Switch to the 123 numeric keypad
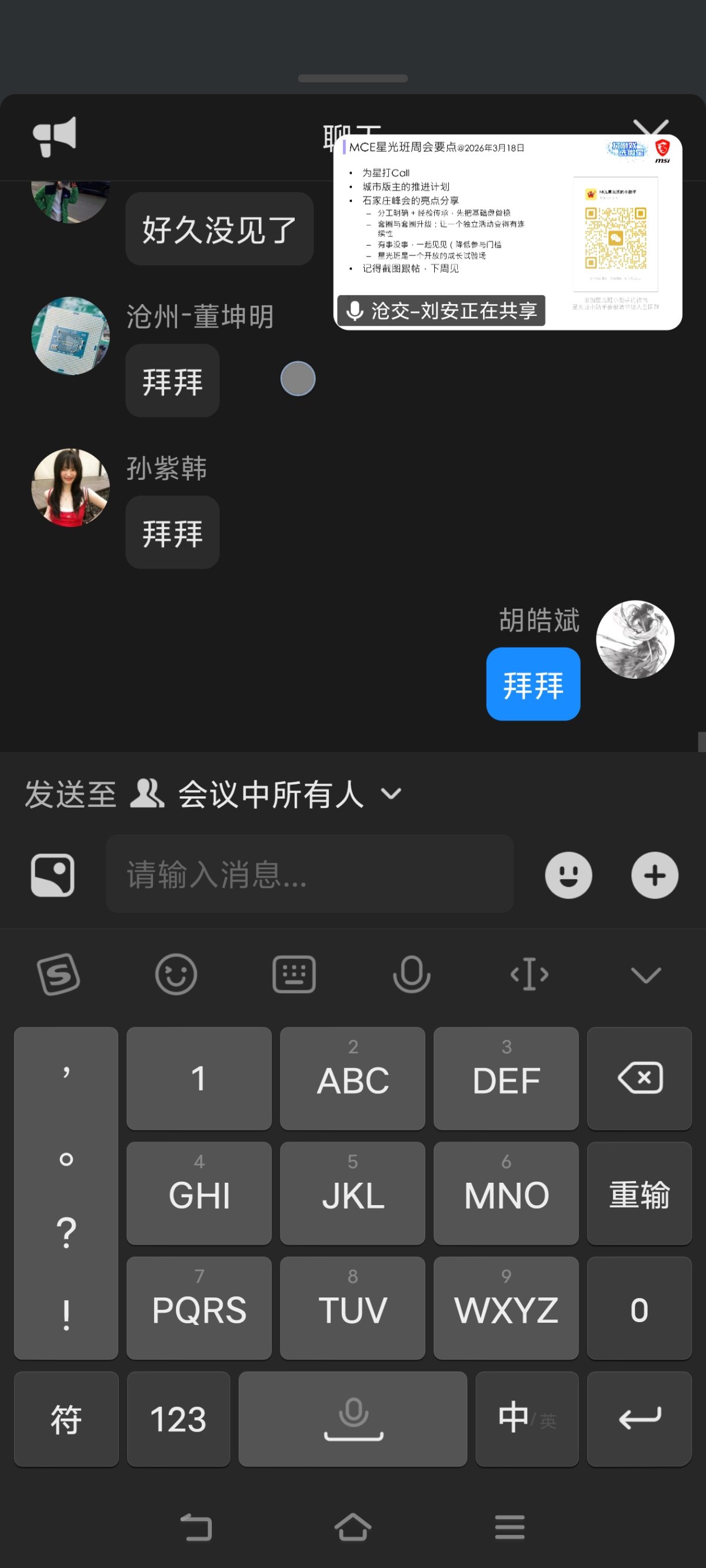Image resolution: width=706 pixels, height=1568 pixels. (x=177, y=1418)
